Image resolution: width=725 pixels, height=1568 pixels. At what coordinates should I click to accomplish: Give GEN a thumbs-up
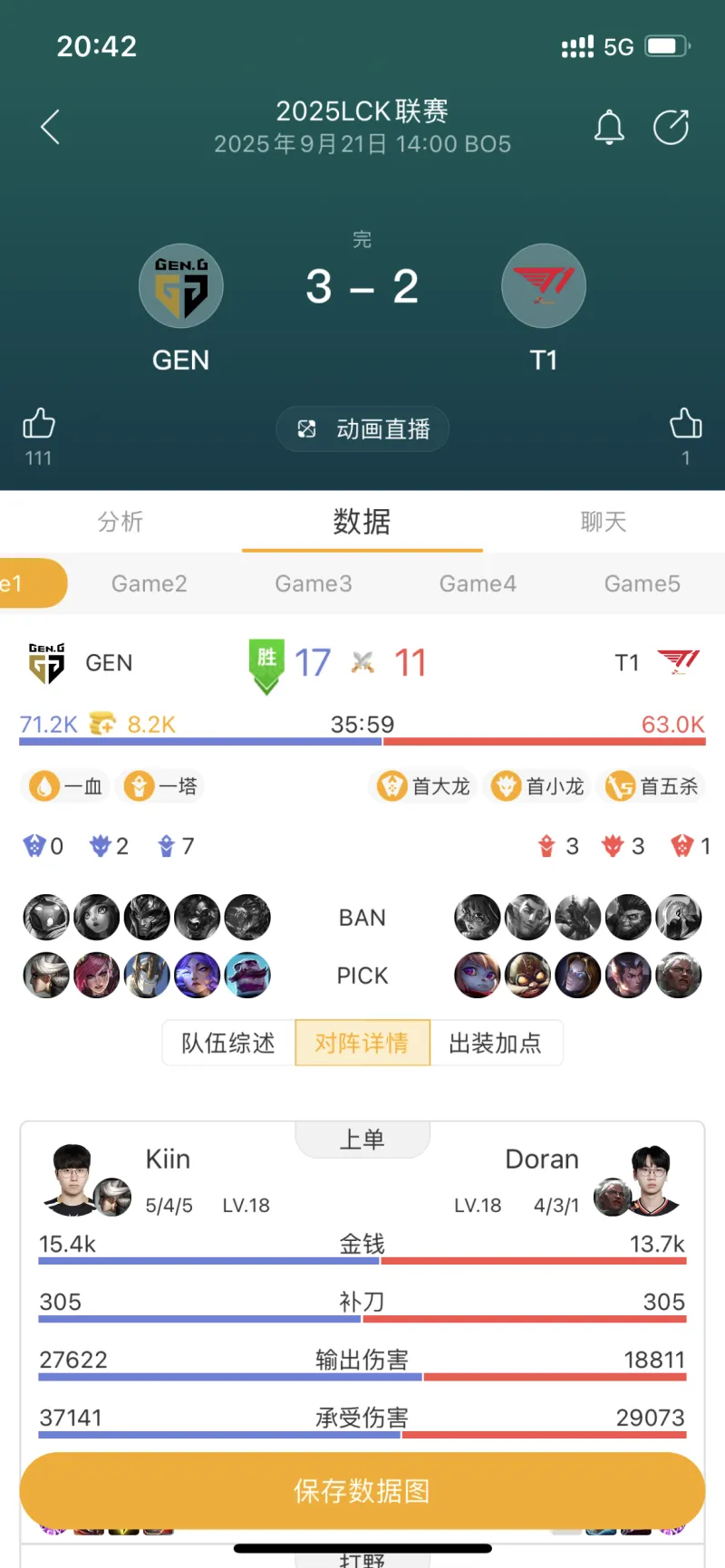tap(39, 424)
